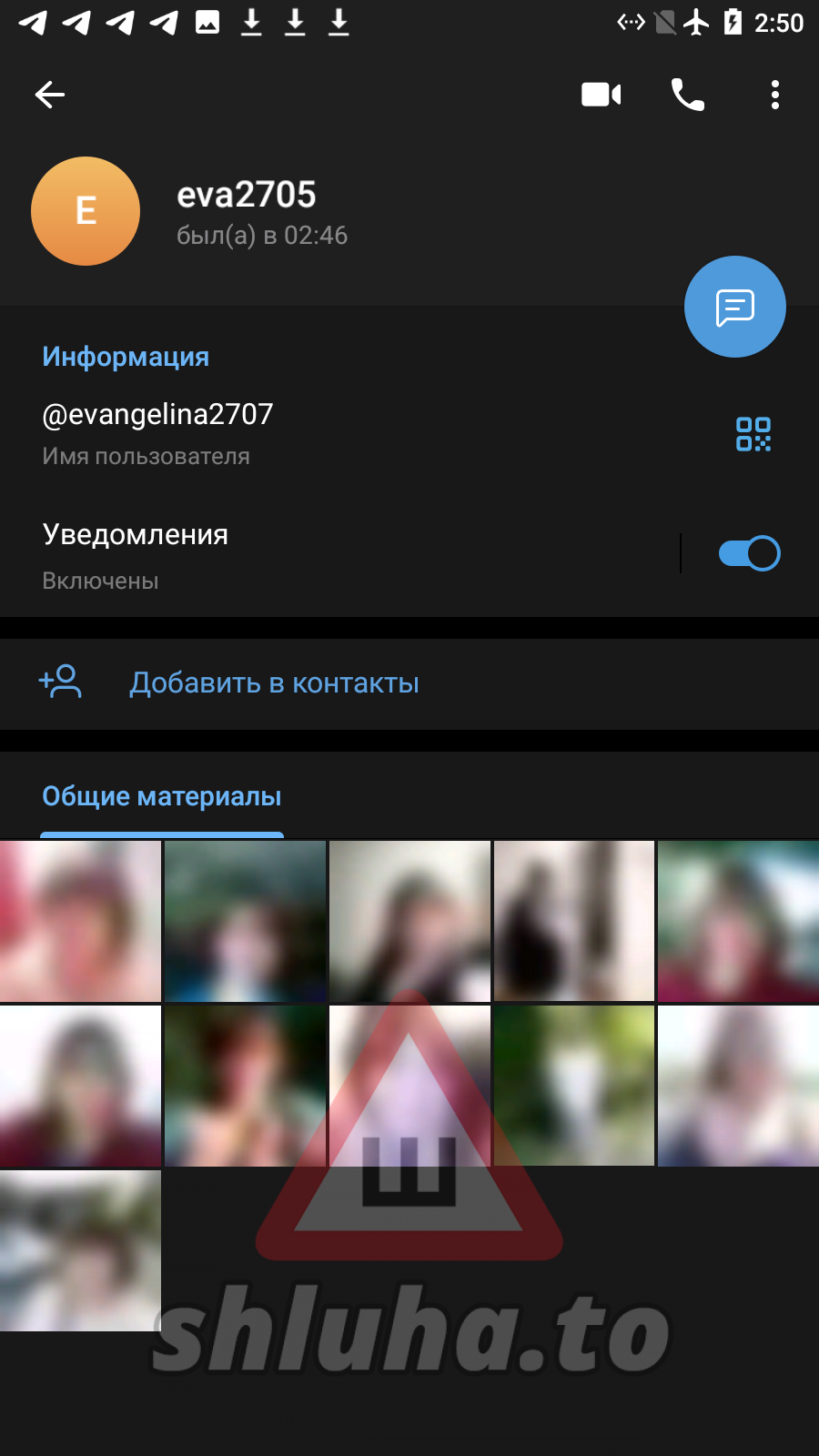The width and height of the screenshot is (819, 1456).
Task: Open the last shared photo in the third row
Action: click(x=80, y=1250)
